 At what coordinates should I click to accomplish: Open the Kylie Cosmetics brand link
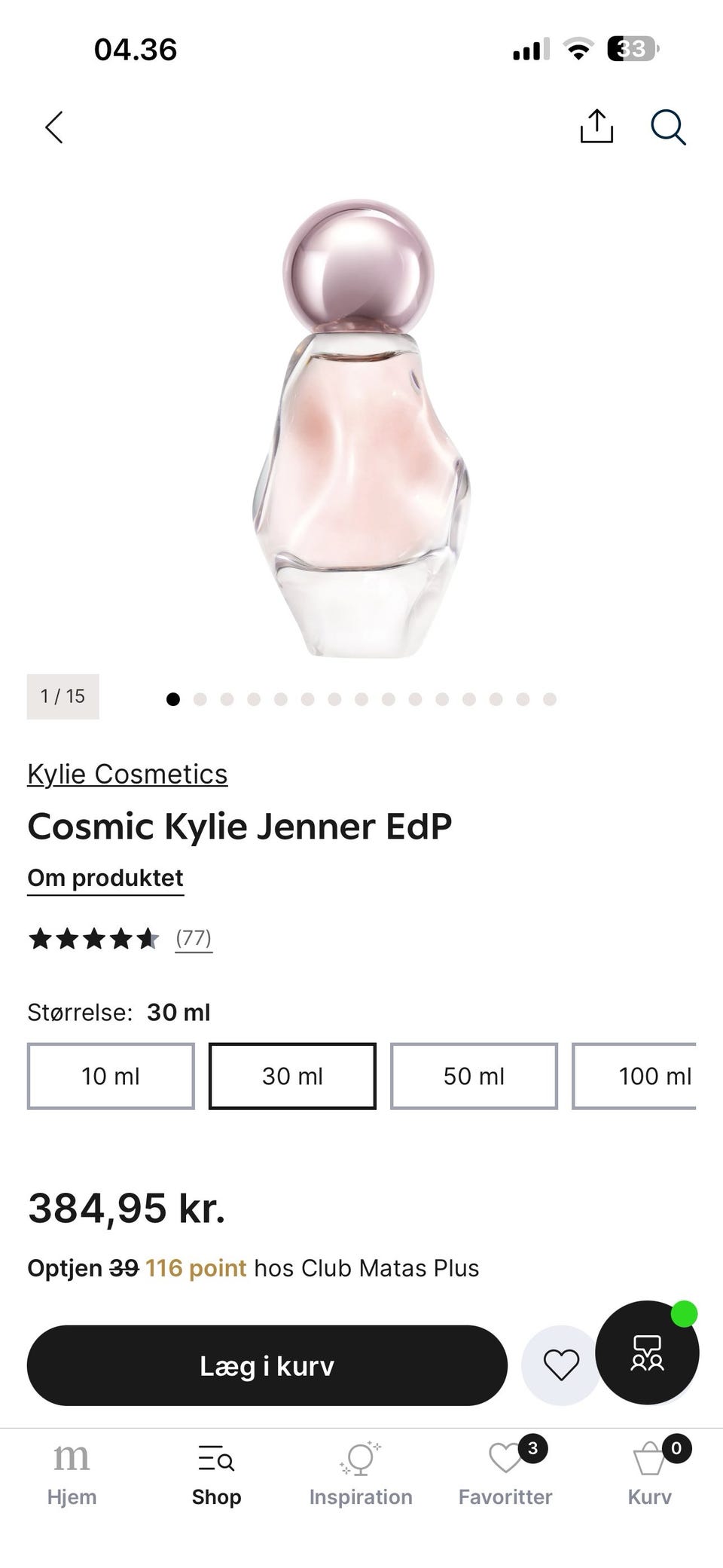127,774
